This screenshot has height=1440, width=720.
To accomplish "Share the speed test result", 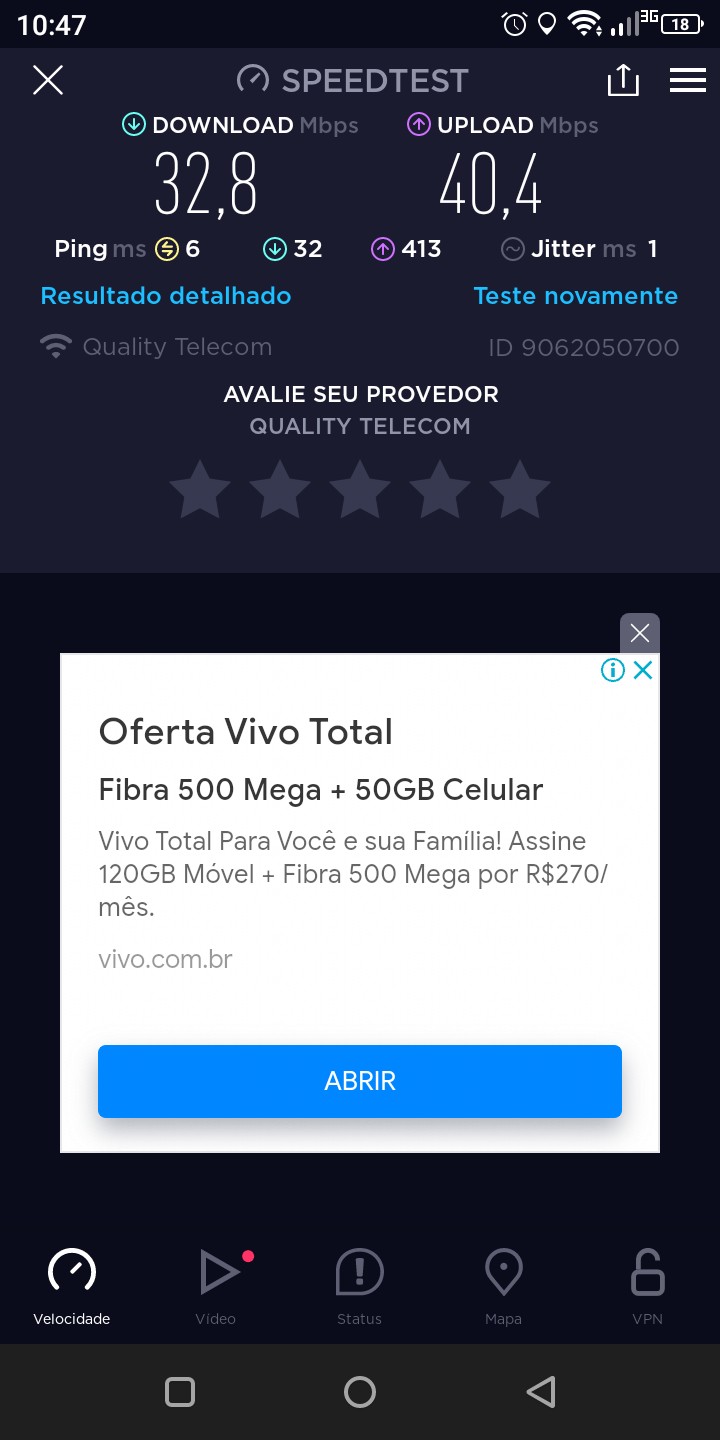I will [x=623, y=80].
